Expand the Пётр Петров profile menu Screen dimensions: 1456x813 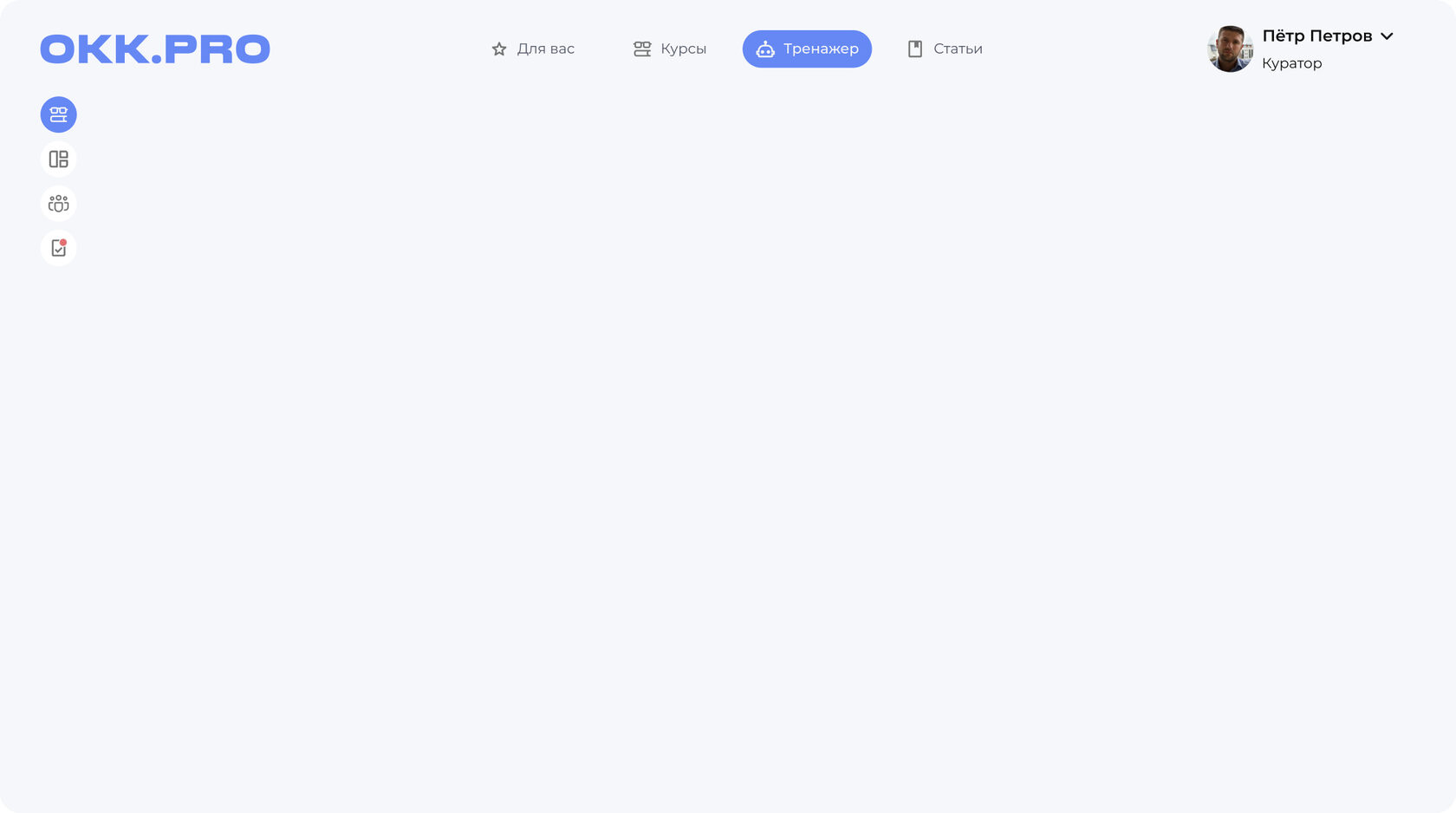click(x=1386, y=36)
